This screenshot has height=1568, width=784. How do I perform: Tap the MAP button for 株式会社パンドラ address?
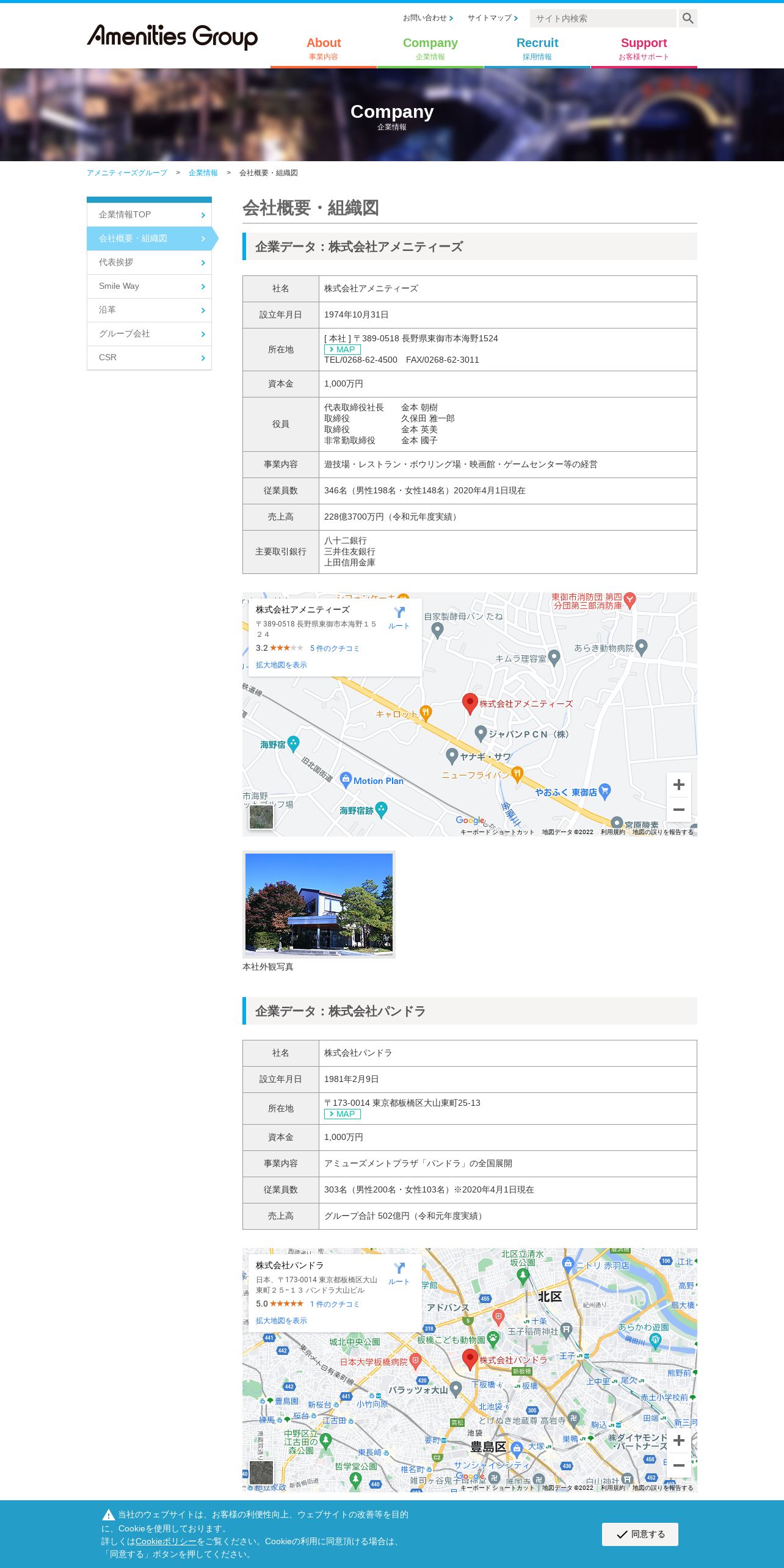pos(343,1114)
